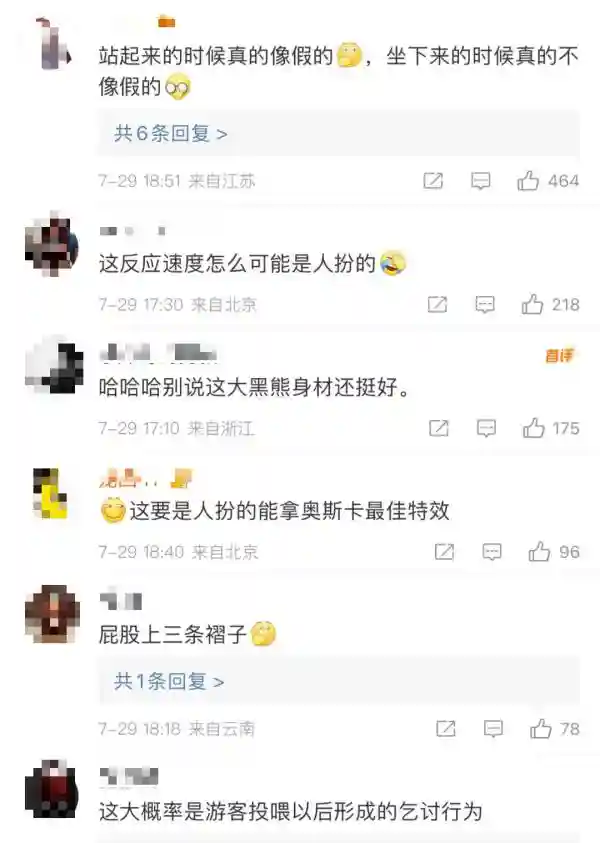Like the 屁股上三条褶子 comment
This screenshot has height=843, width=600.
point(540,728)
